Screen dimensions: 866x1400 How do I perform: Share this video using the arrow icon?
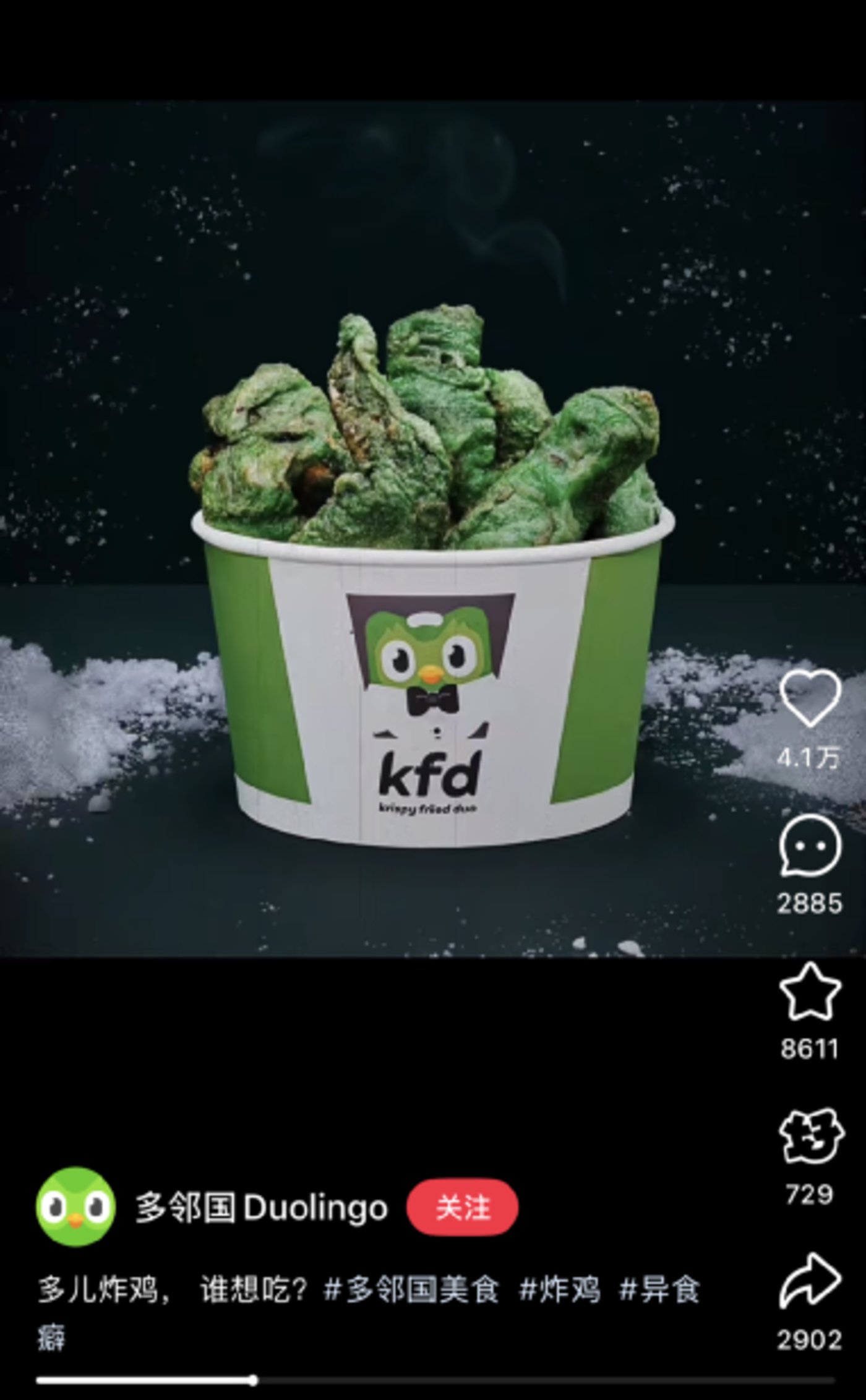pos(810,1281)
